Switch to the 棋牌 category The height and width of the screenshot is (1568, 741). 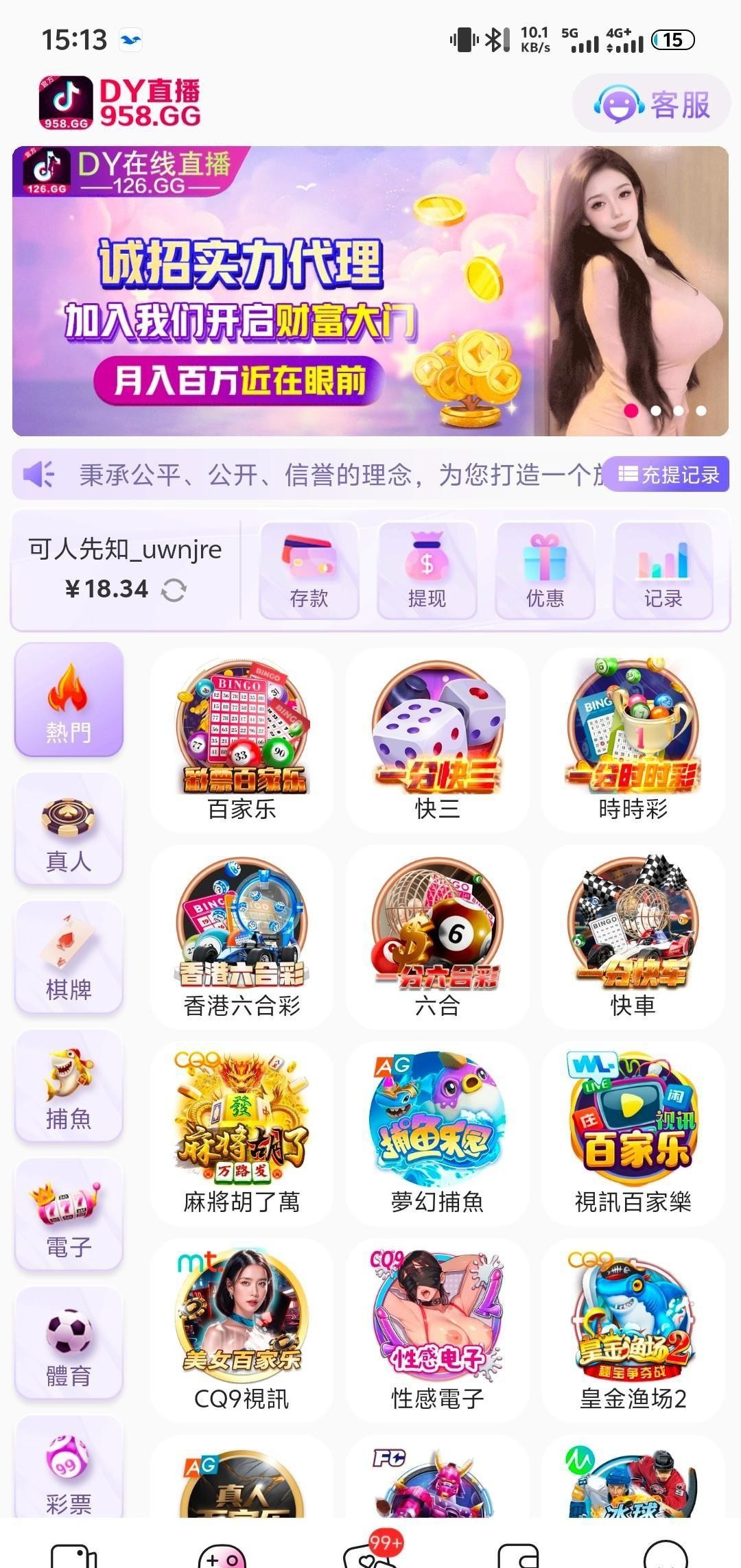point(69,958)
